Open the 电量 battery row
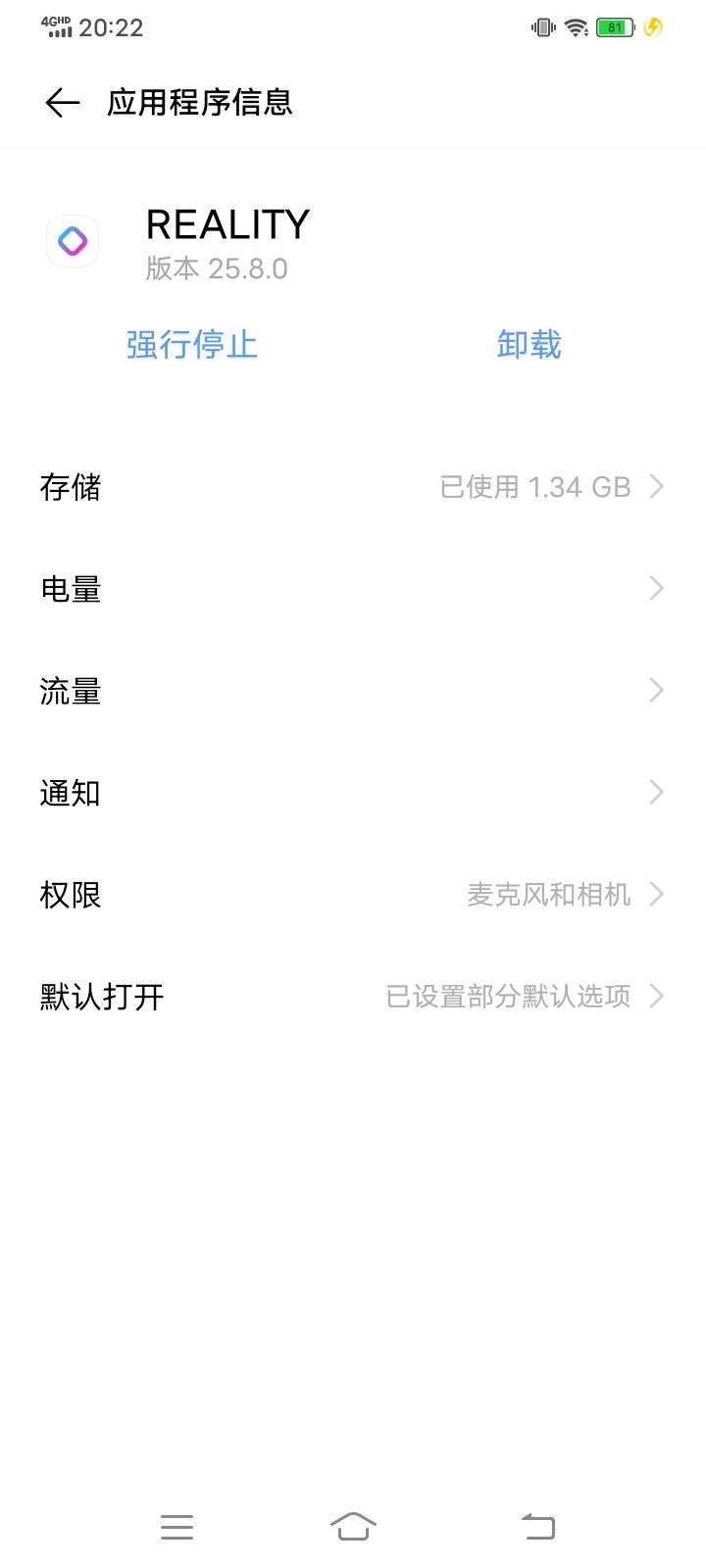This screenshot has width=706, height=1568. tap(353, 589)
